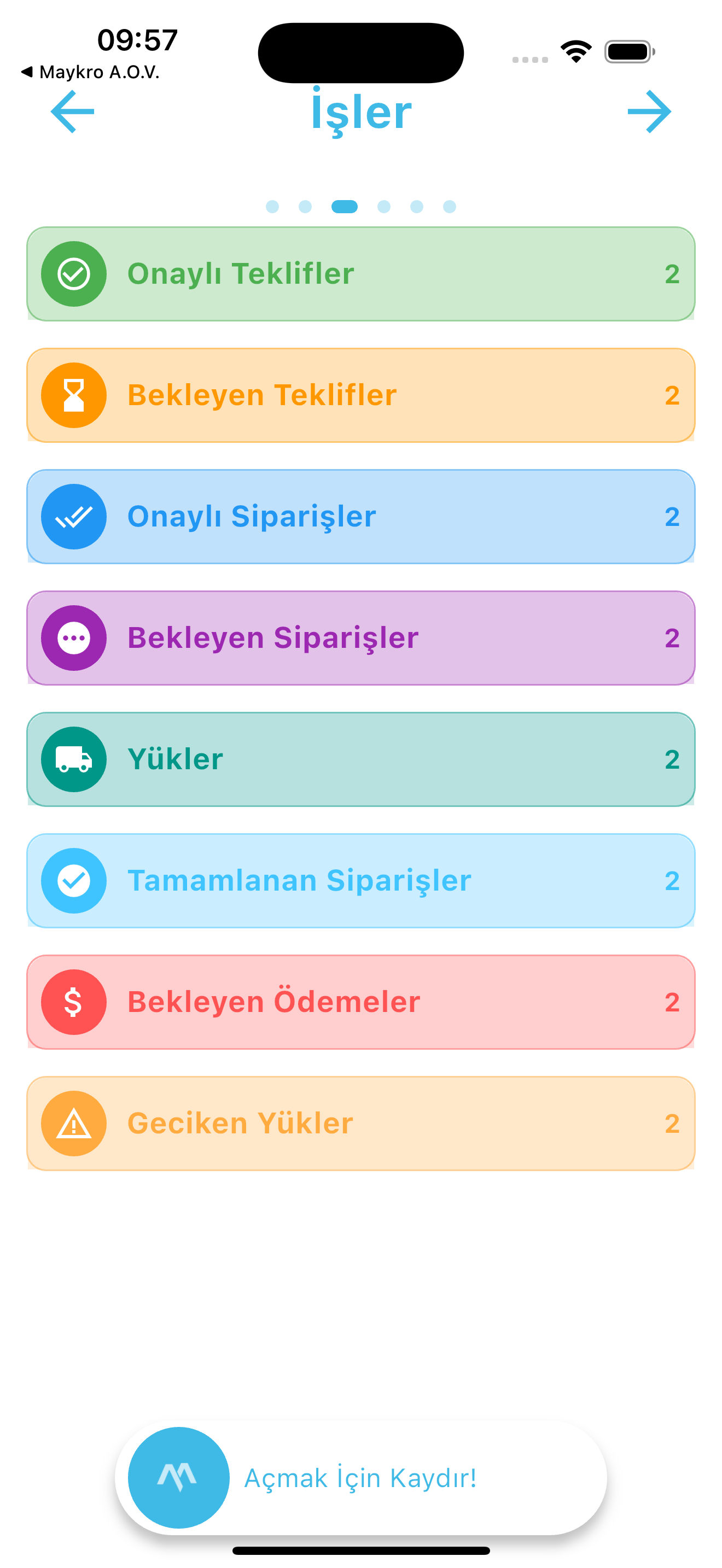View Bekleyen Ödemeler
This screenshot has height=1568, width=722.
tap(361, 1002)
